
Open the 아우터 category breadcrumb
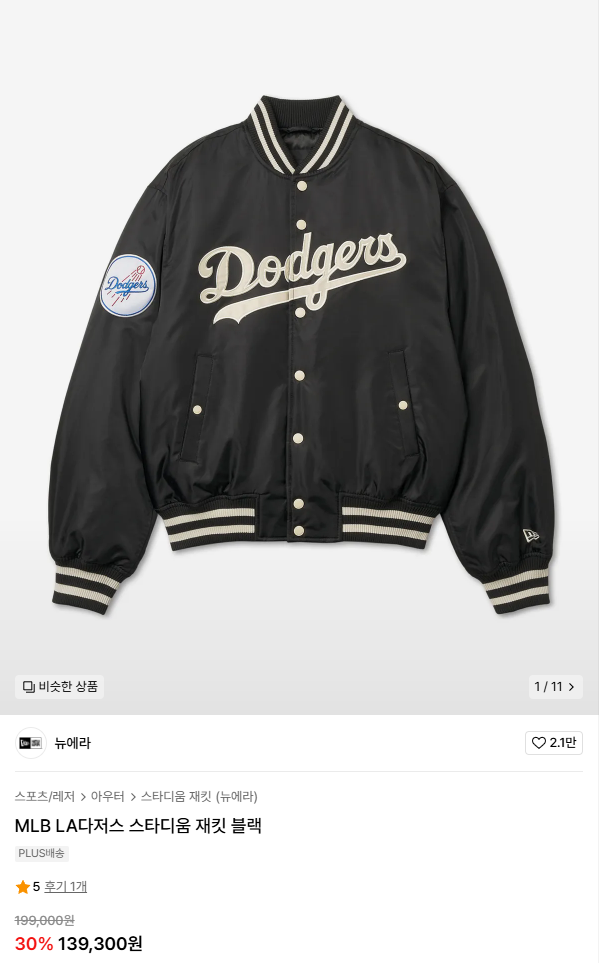107,797
